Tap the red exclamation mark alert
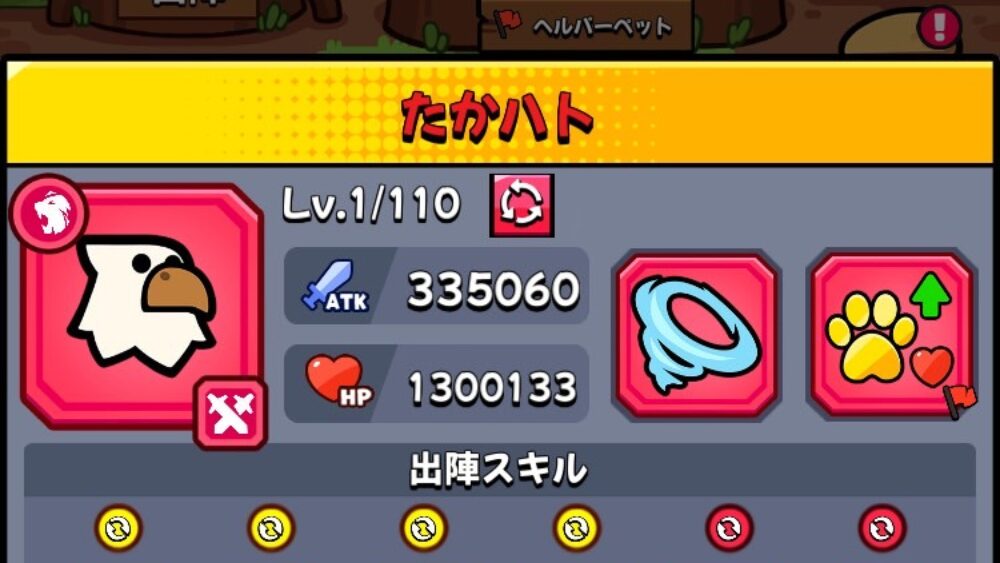The width and height of the screenshot is (1000, 563). (x=939, y=26)
